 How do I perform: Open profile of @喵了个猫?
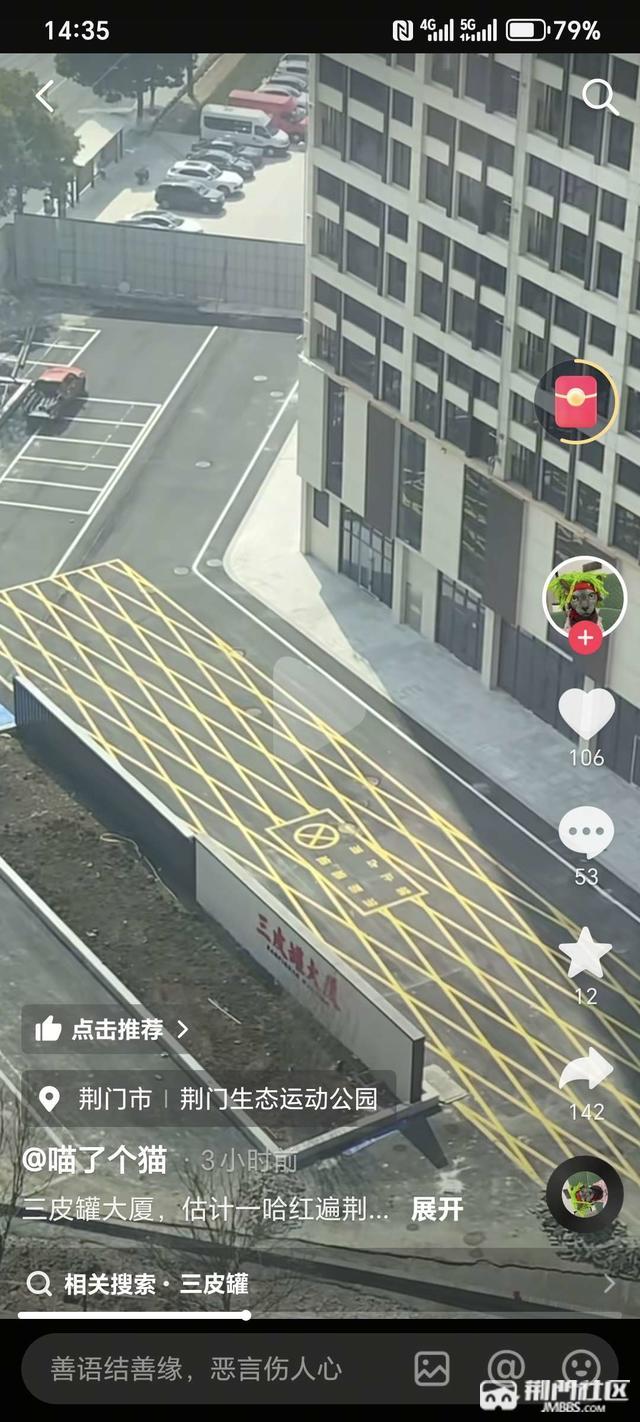(96, 1160)
